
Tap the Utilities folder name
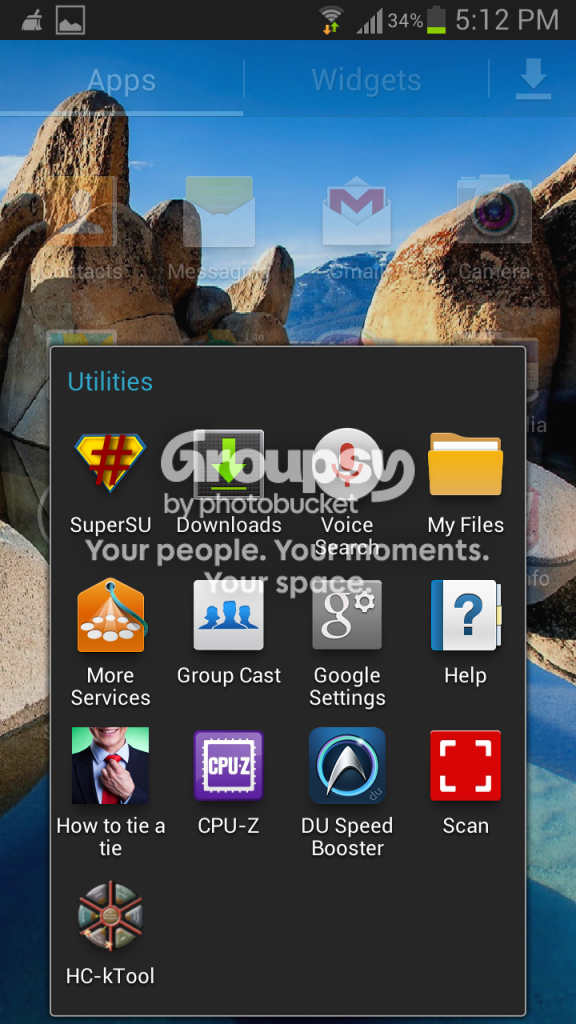[110, 381]
